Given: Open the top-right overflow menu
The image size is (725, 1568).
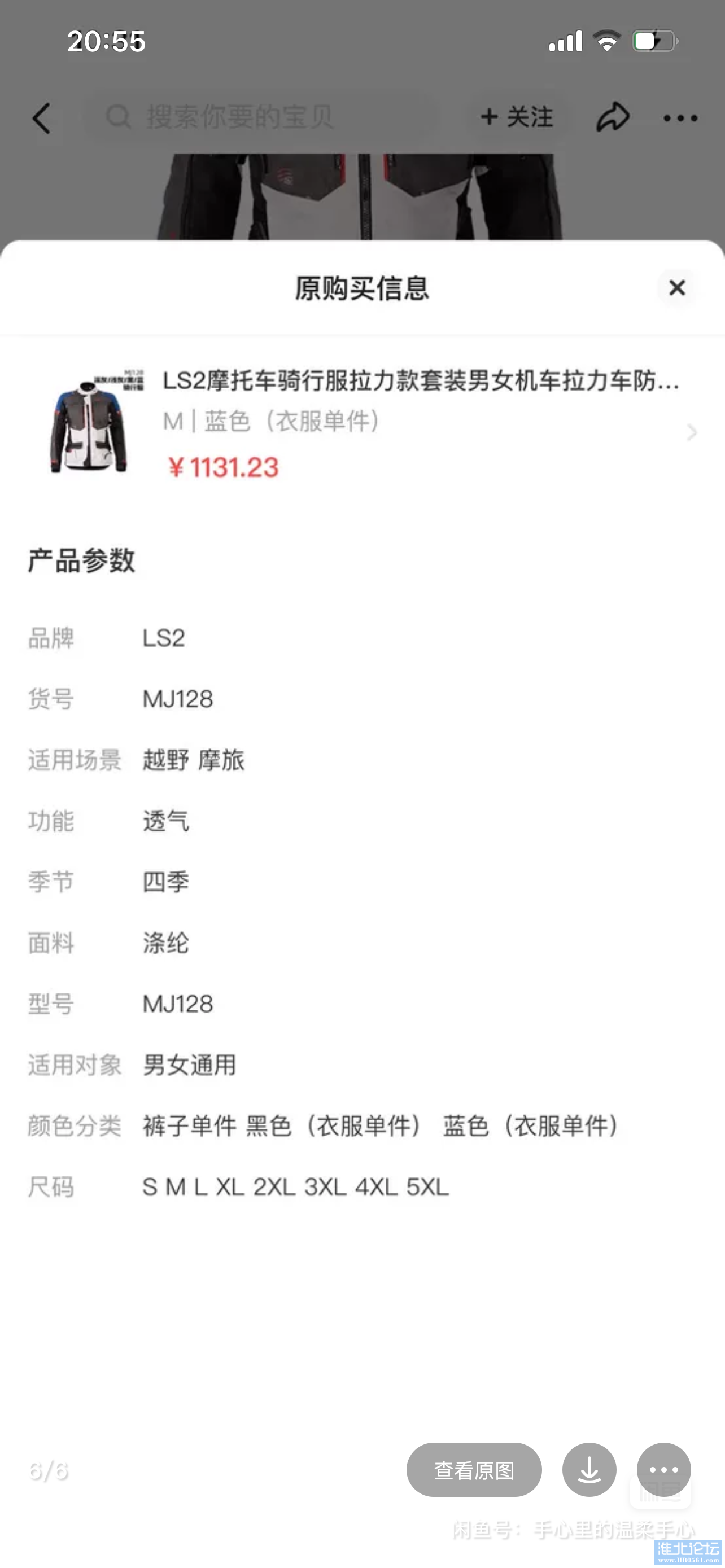Looking at the screenshot, I should (x=680, y=118).
